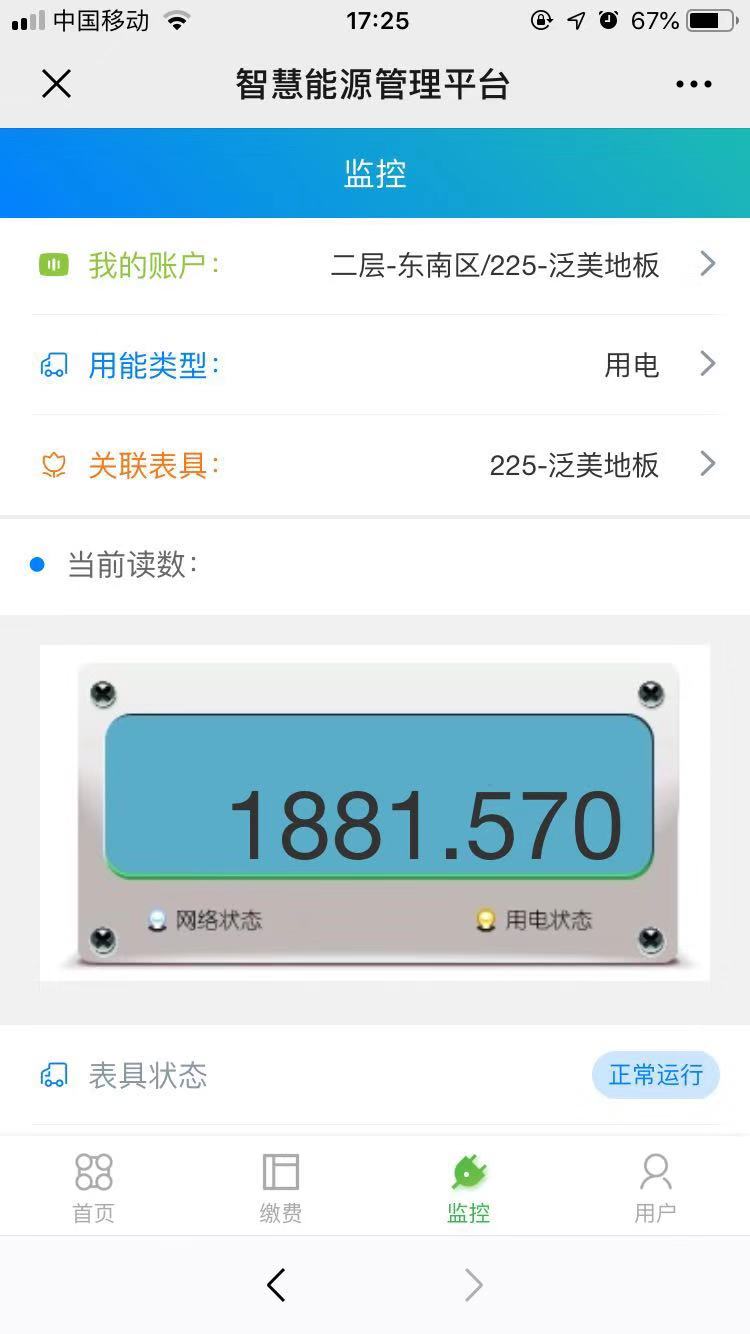Click the 关联表具 orange icon
This screenshot has width=750, height=1334.
[x=53, y=464]
